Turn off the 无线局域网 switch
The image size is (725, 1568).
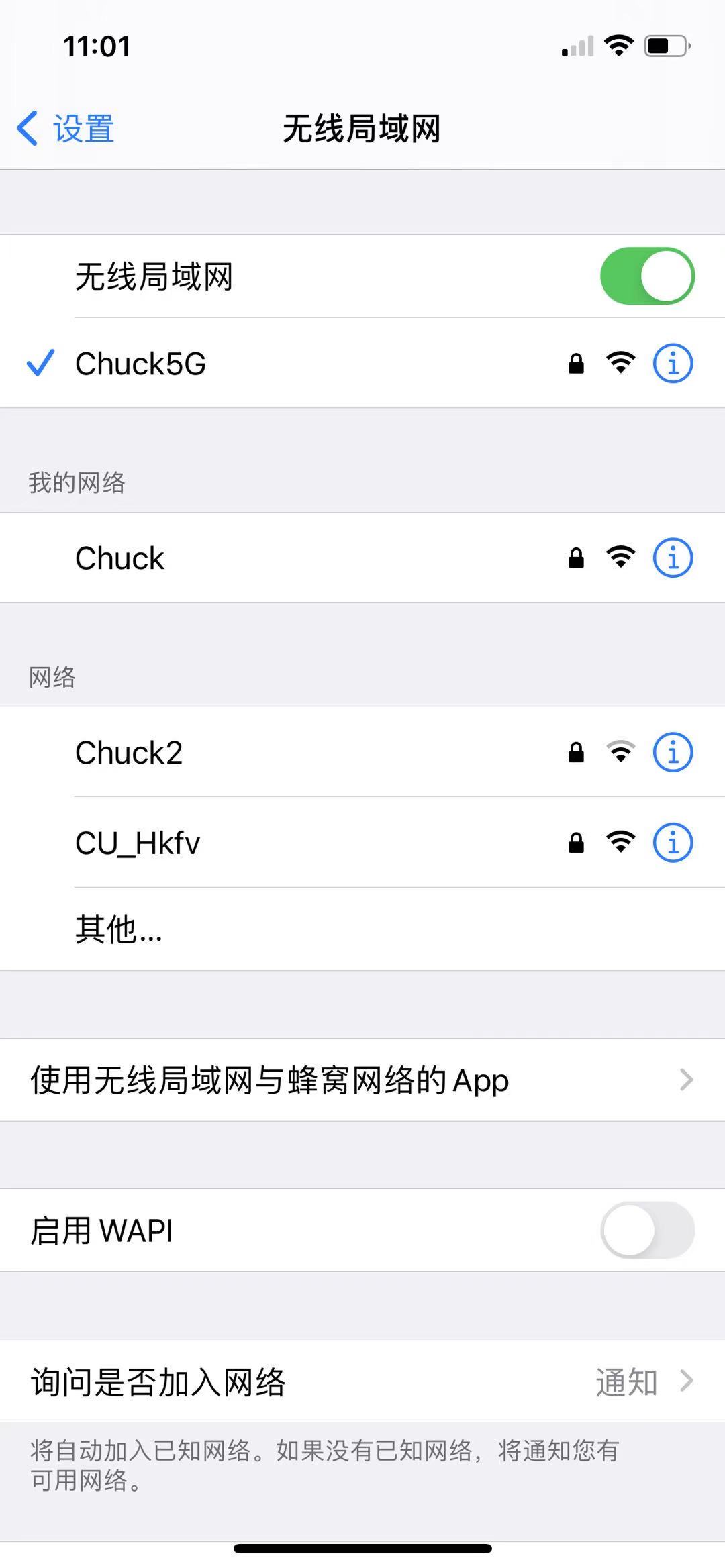click(x=646, y=276)
